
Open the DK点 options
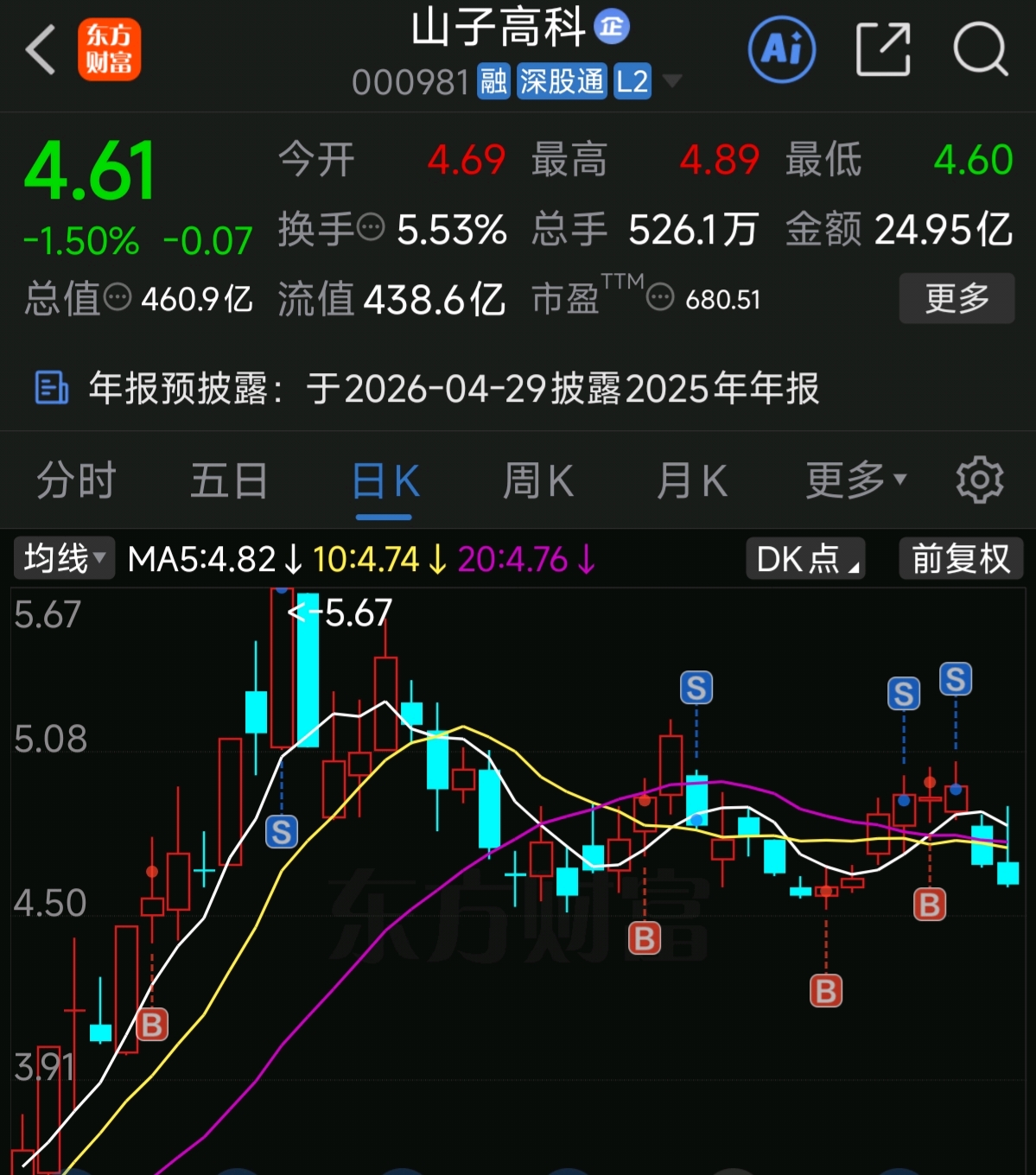[805, 559]
